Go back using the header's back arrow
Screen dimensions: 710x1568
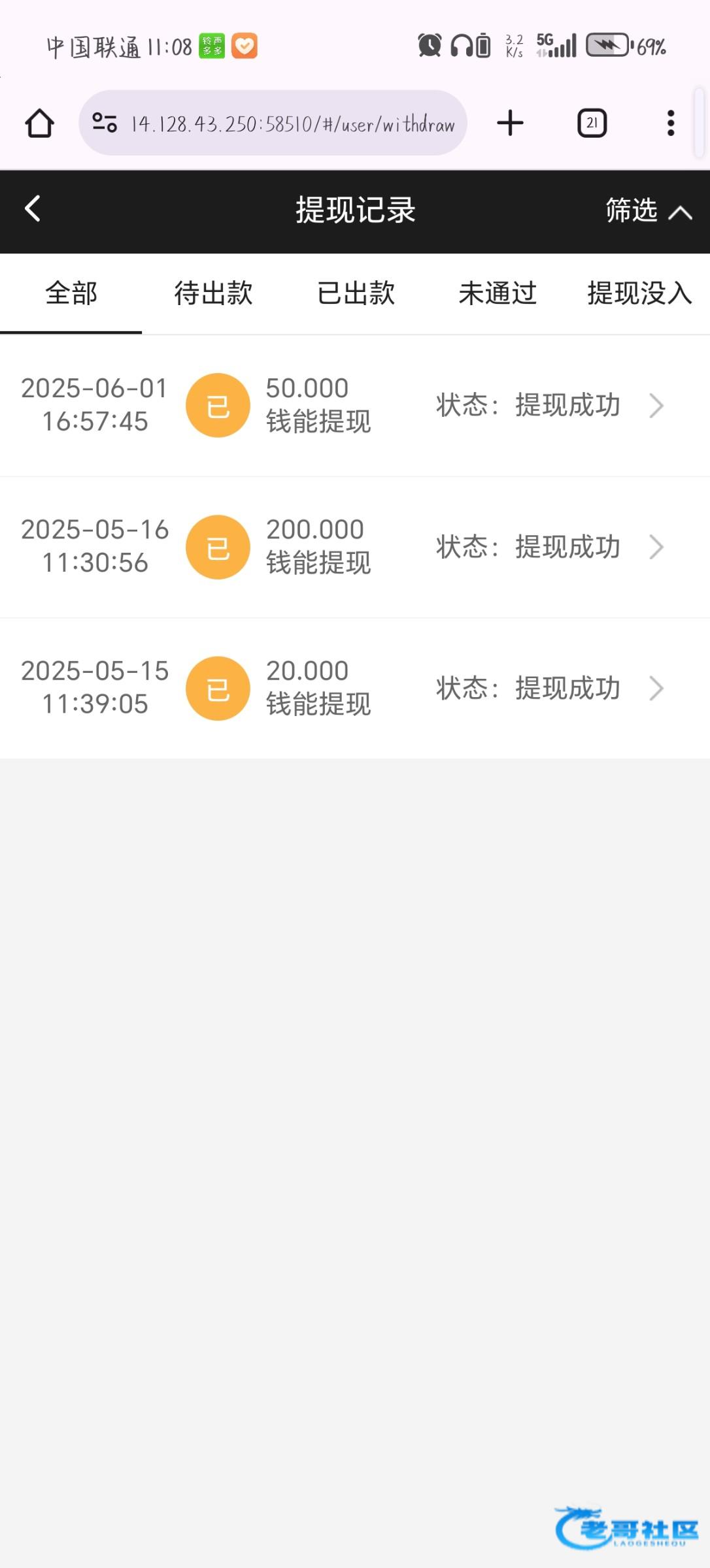[x=33, y=209]
